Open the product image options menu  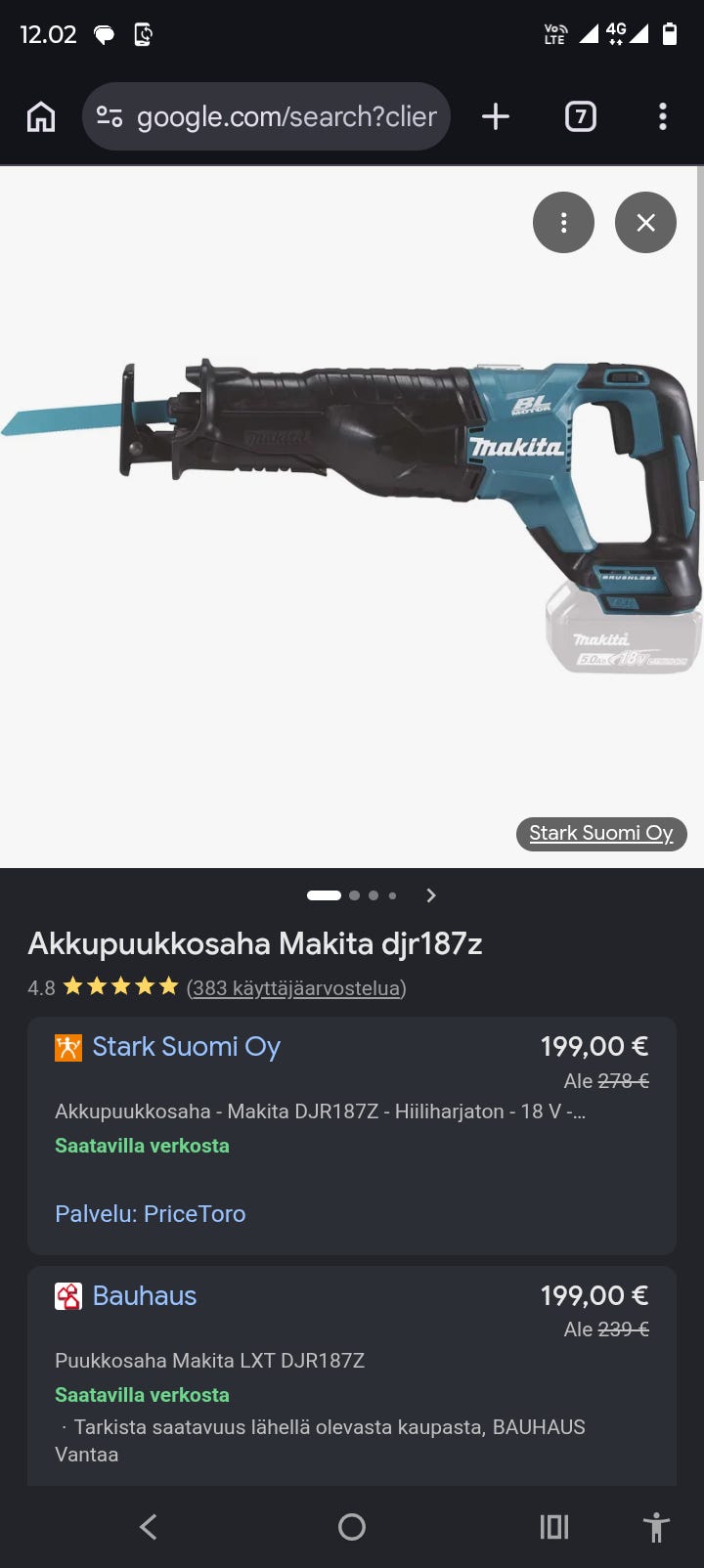point(563,223)
